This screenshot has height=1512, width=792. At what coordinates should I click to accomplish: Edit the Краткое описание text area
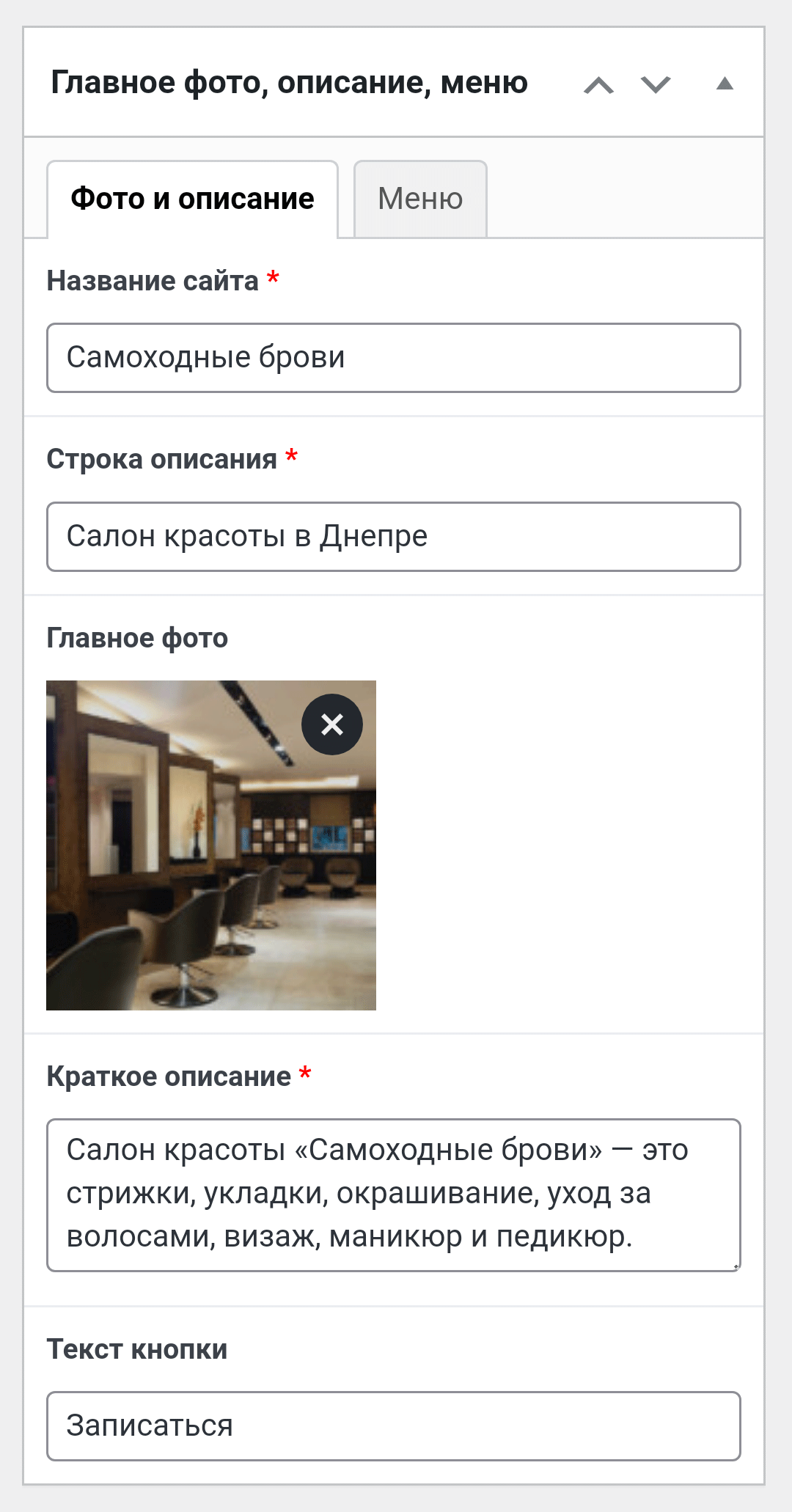coord(394,1194)
